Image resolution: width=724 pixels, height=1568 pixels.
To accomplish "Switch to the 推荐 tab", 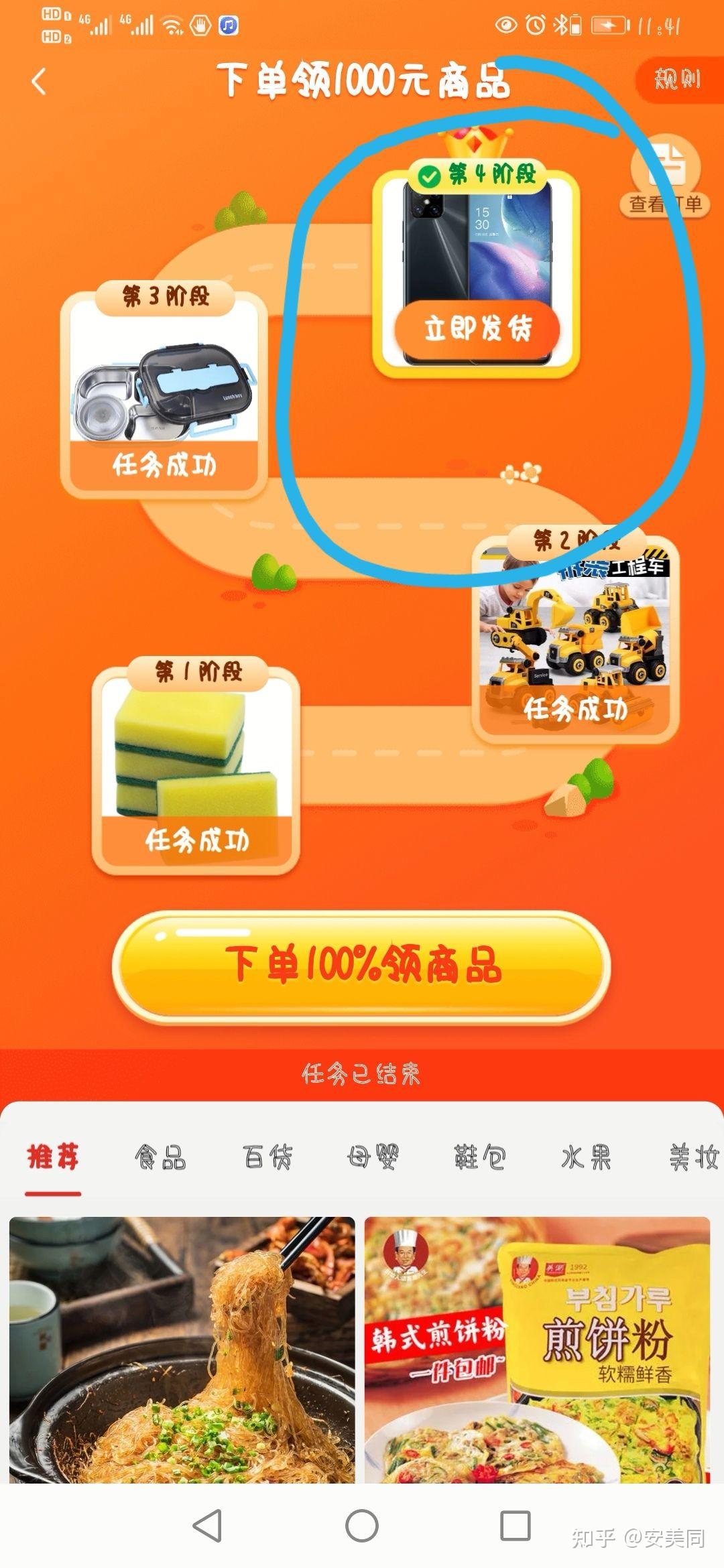I will (x=53, y=1157).
